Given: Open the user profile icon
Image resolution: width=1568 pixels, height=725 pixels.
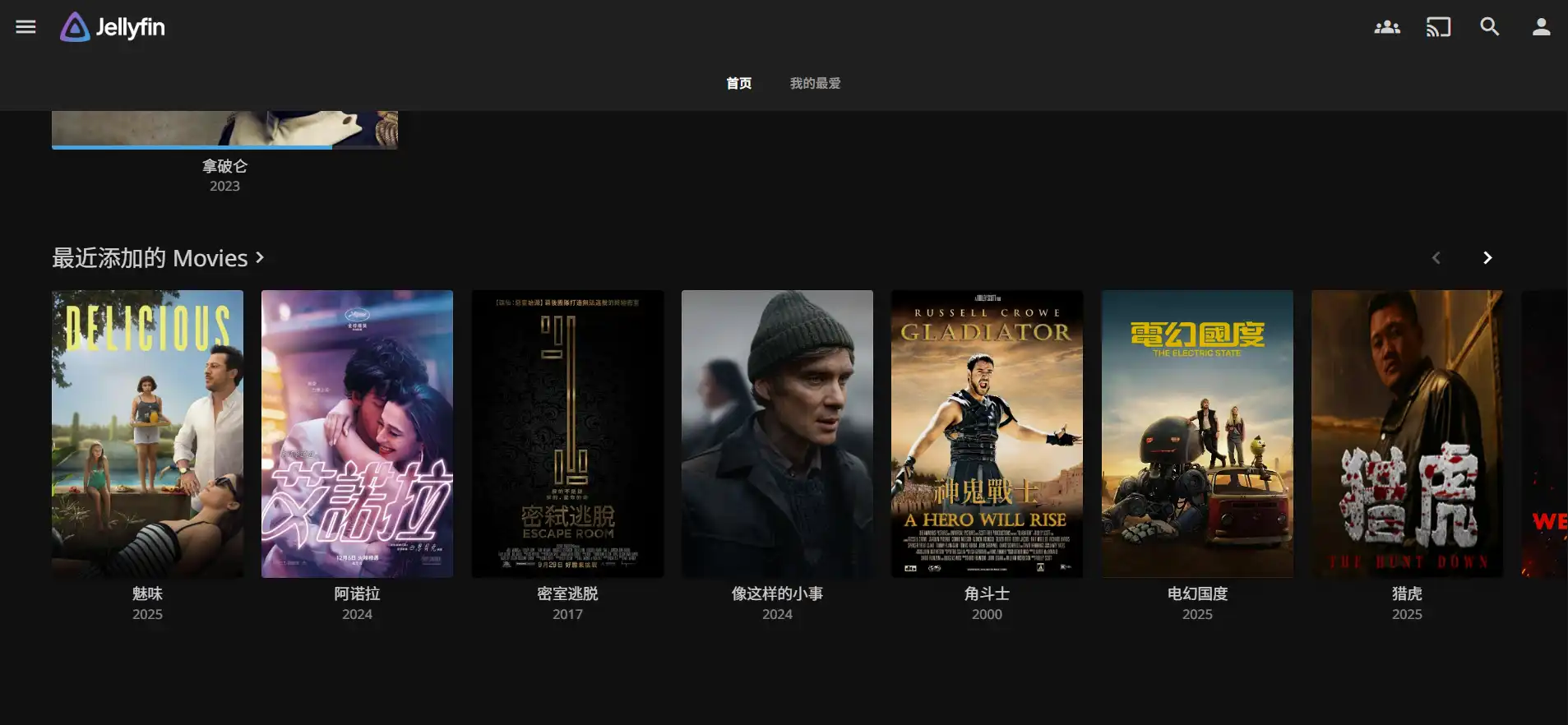Looking at the screenshot, I should [x=1541, y=27].
